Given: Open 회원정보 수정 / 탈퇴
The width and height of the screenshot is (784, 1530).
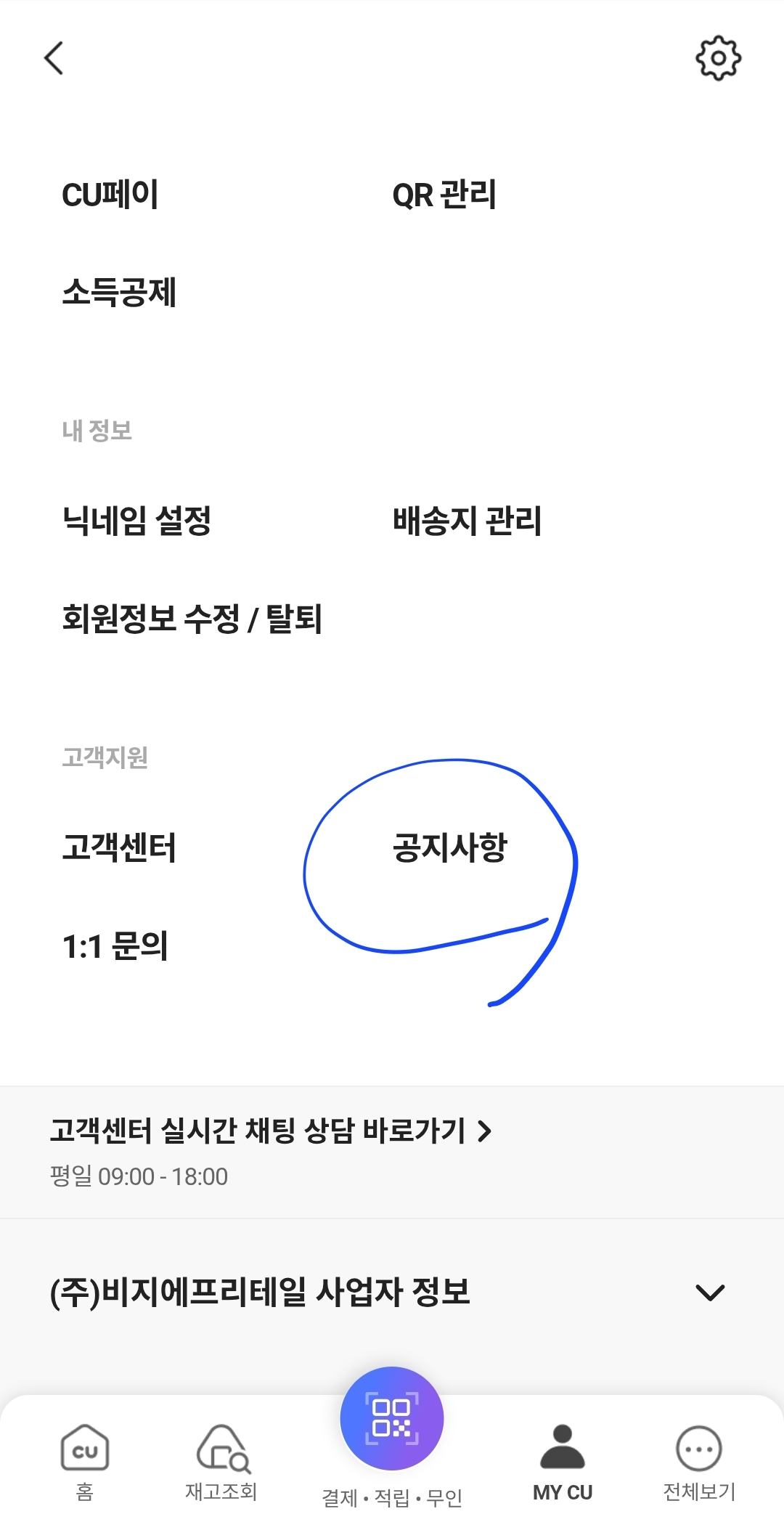Looking at the screenshot, I should pos(192,619).
